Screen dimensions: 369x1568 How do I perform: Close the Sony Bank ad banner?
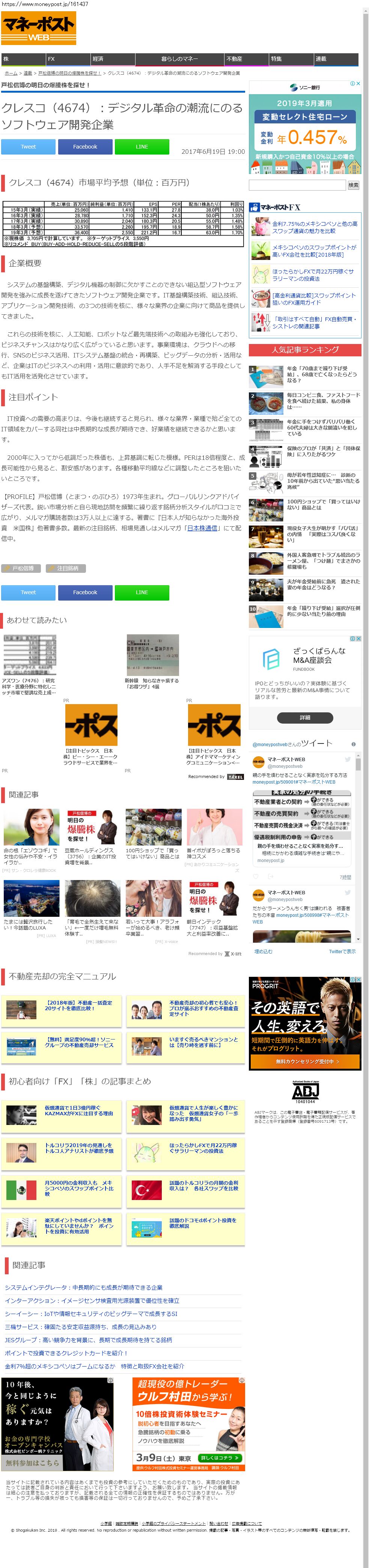point(358,83)
